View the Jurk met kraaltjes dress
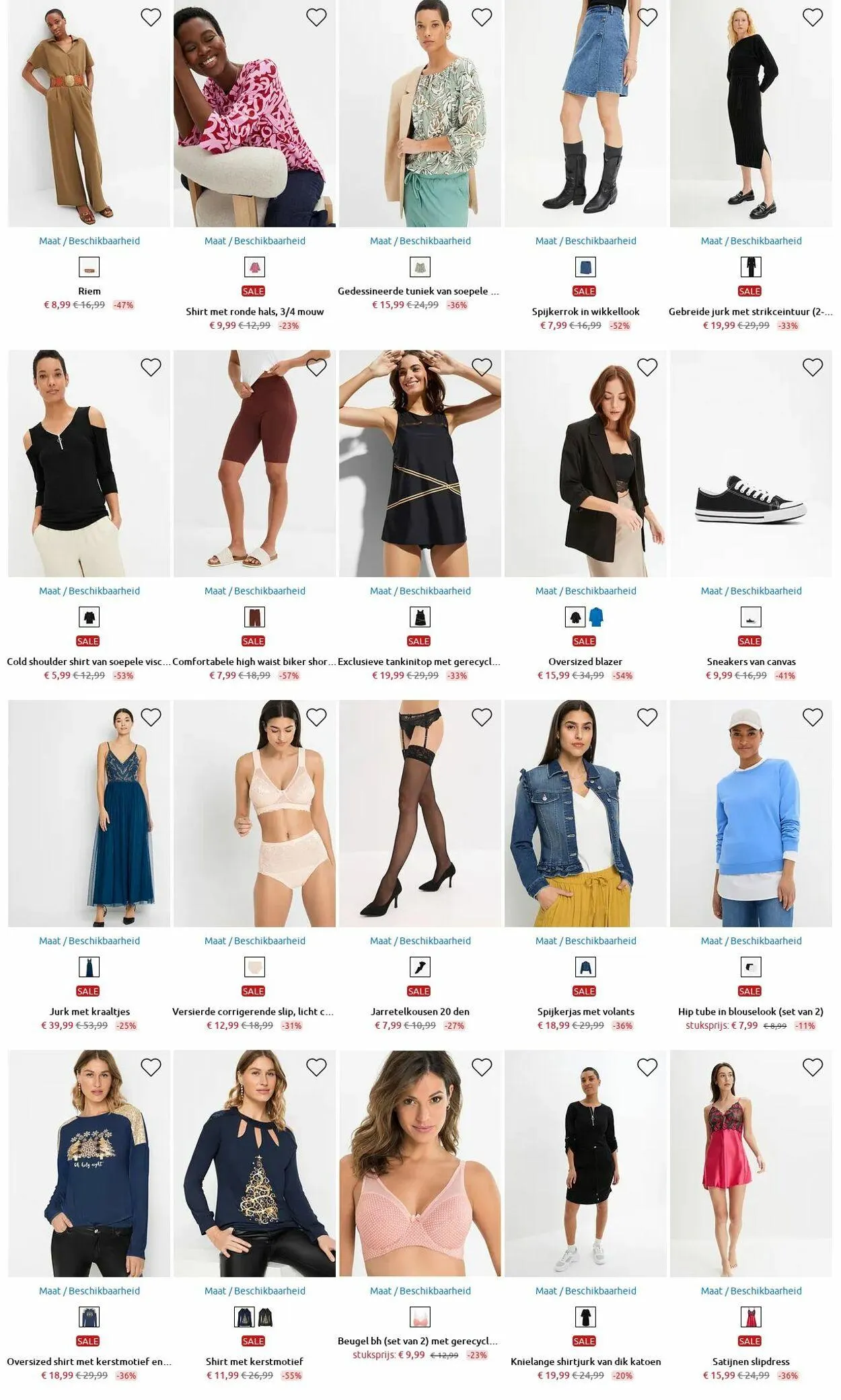The image size is (841, 1400). (89, 1011)
